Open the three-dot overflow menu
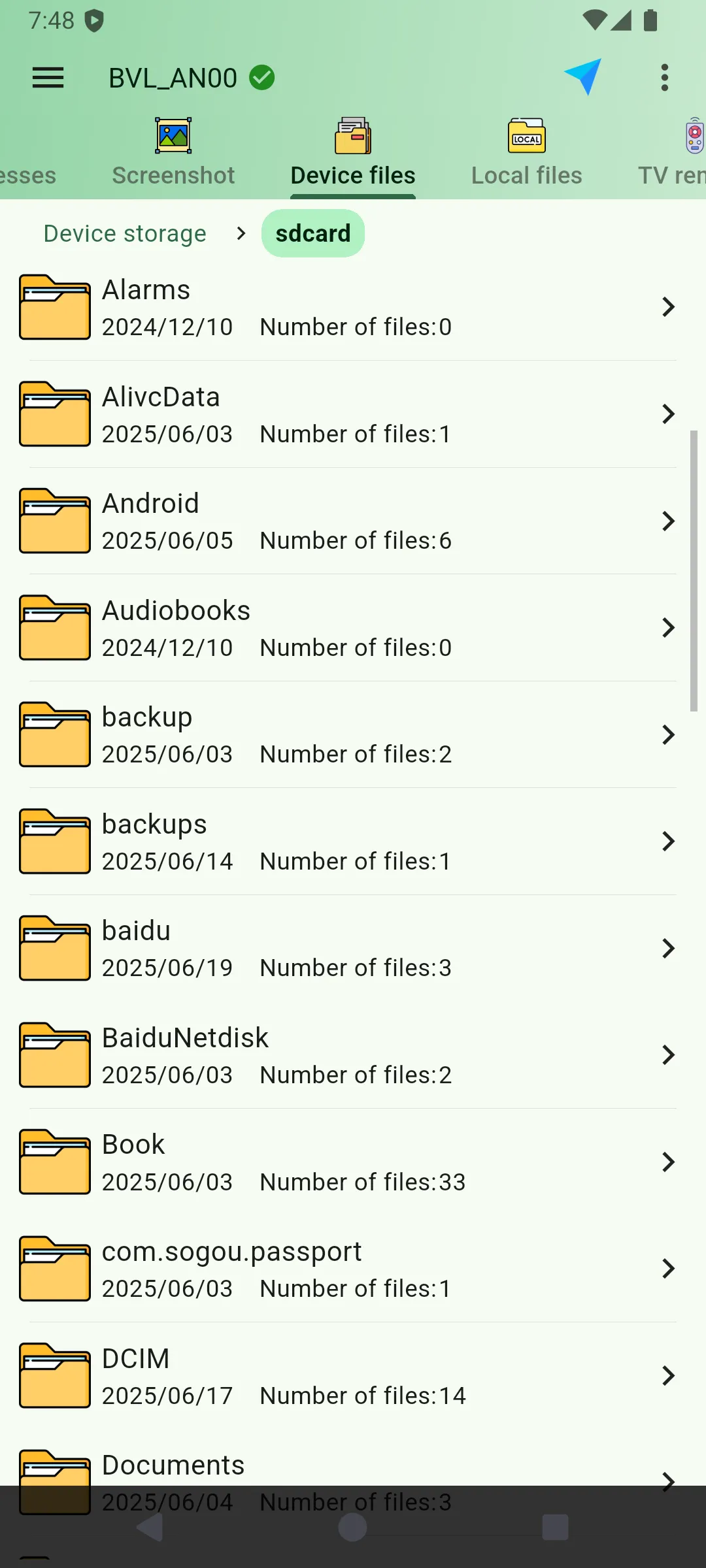 pos(664,76)
